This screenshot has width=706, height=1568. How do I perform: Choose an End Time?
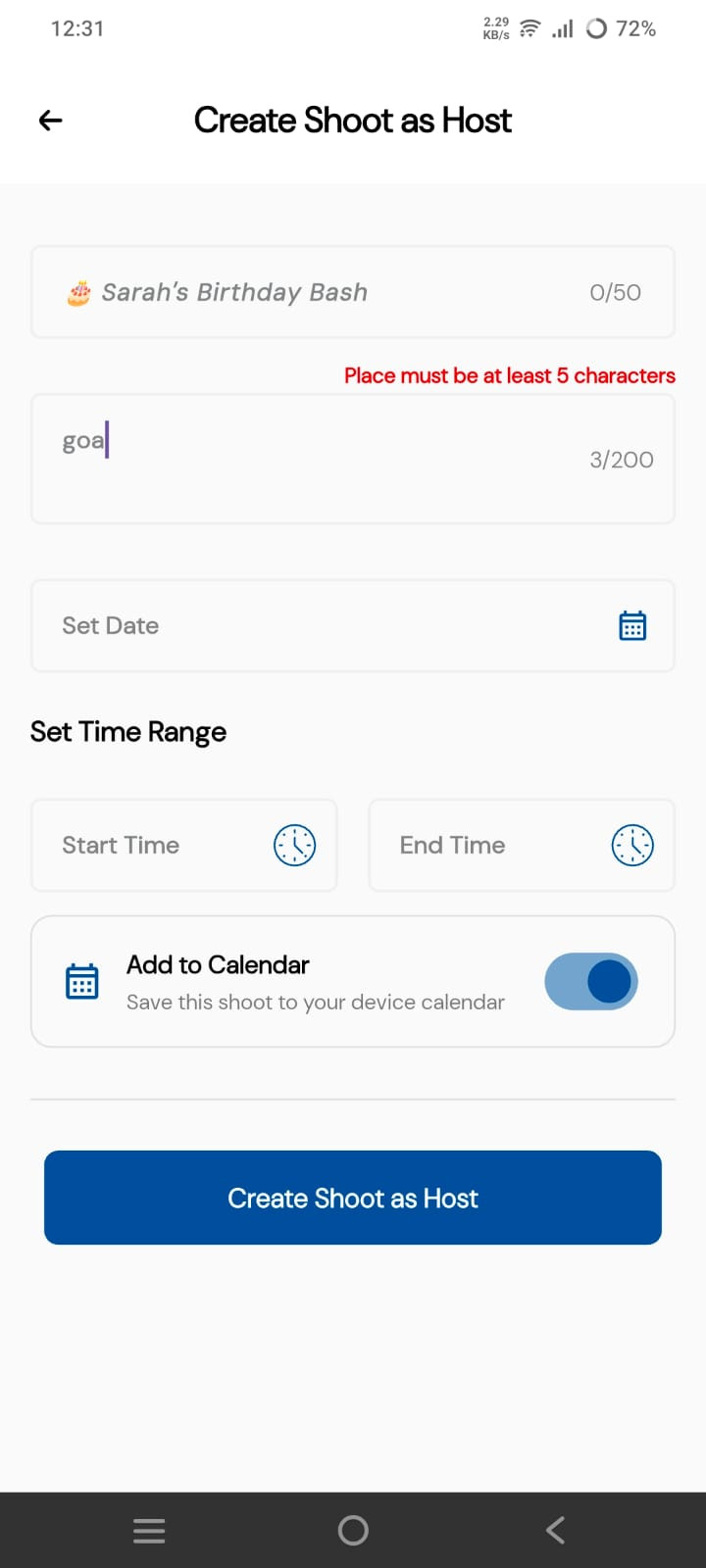(x=522, y=845)
